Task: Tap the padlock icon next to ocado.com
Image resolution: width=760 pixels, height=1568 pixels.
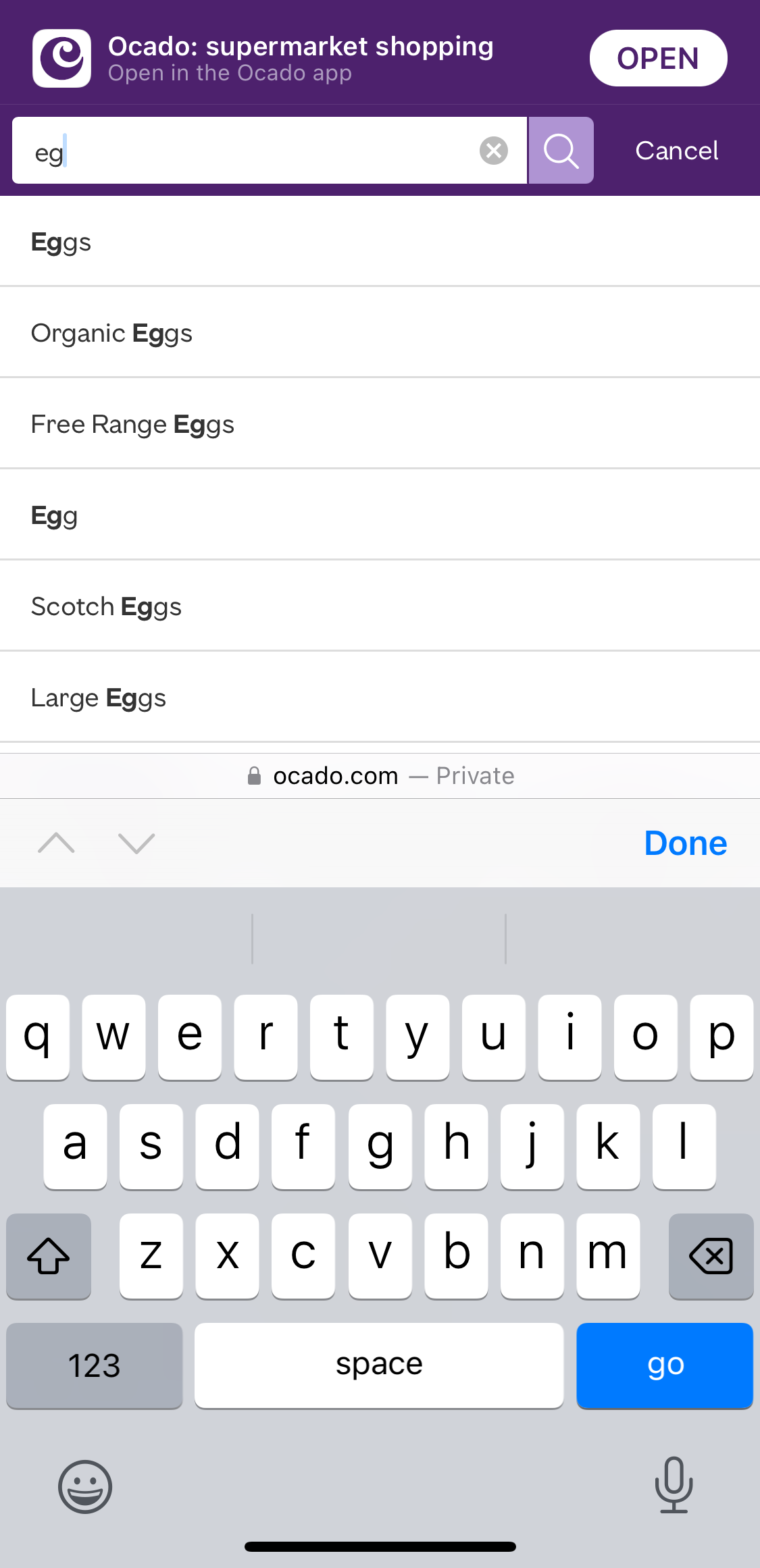Action: coord(255,775)
